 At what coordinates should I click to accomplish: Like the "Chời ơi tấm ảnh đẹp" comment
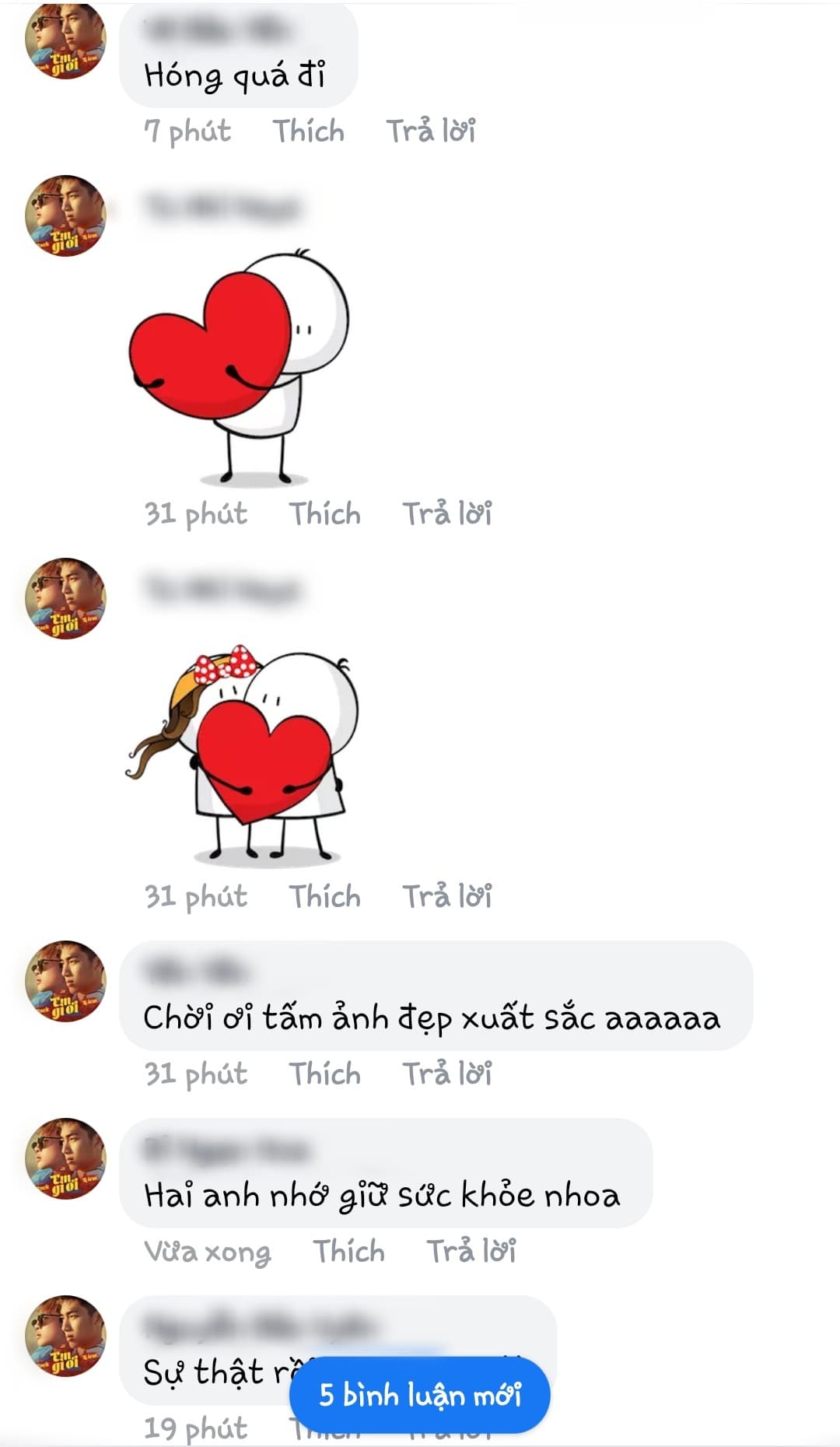pyautogui.click(x=324, y=1074)
